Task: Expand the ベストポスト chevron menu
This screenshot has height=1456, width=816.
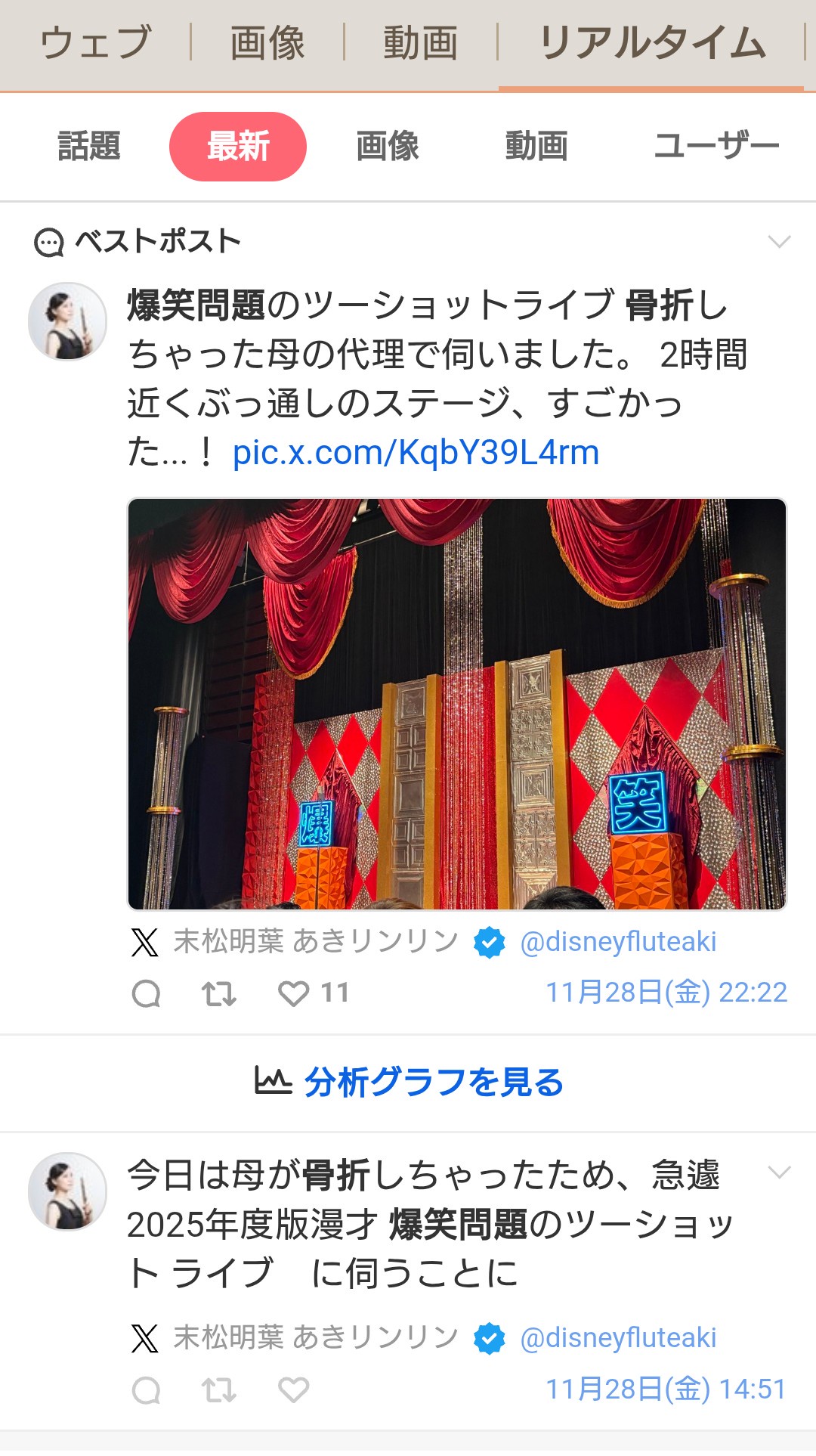Action: pos(779,242)
